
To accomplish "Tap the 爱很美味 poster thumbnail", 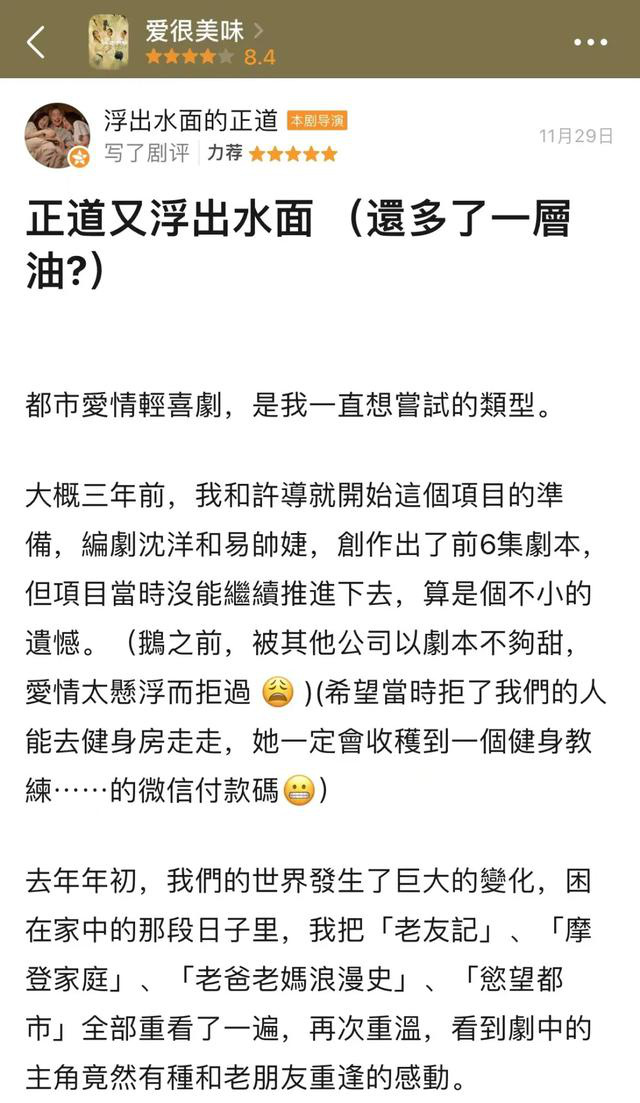I will click(109, 41).
